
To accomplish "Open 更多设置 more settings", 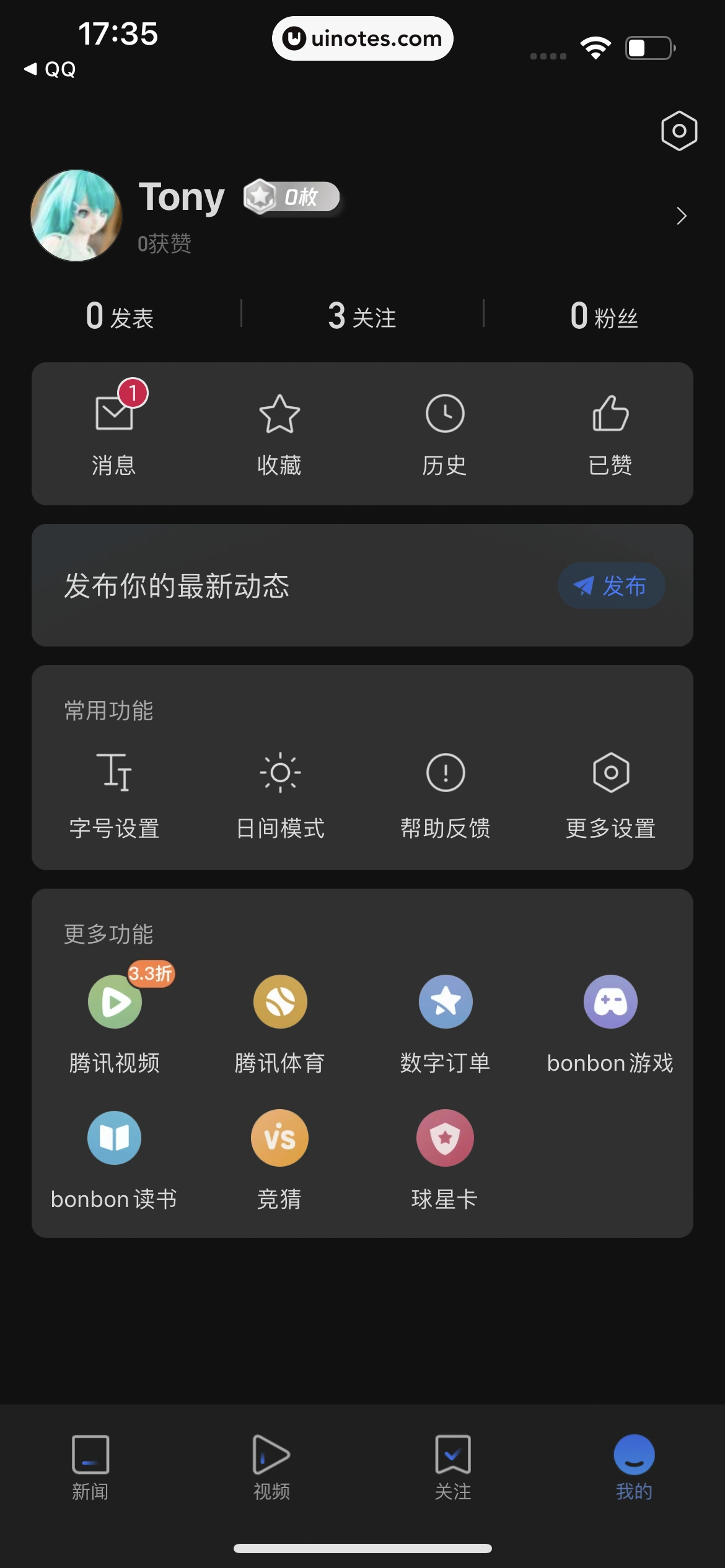I will coord(611,794).
